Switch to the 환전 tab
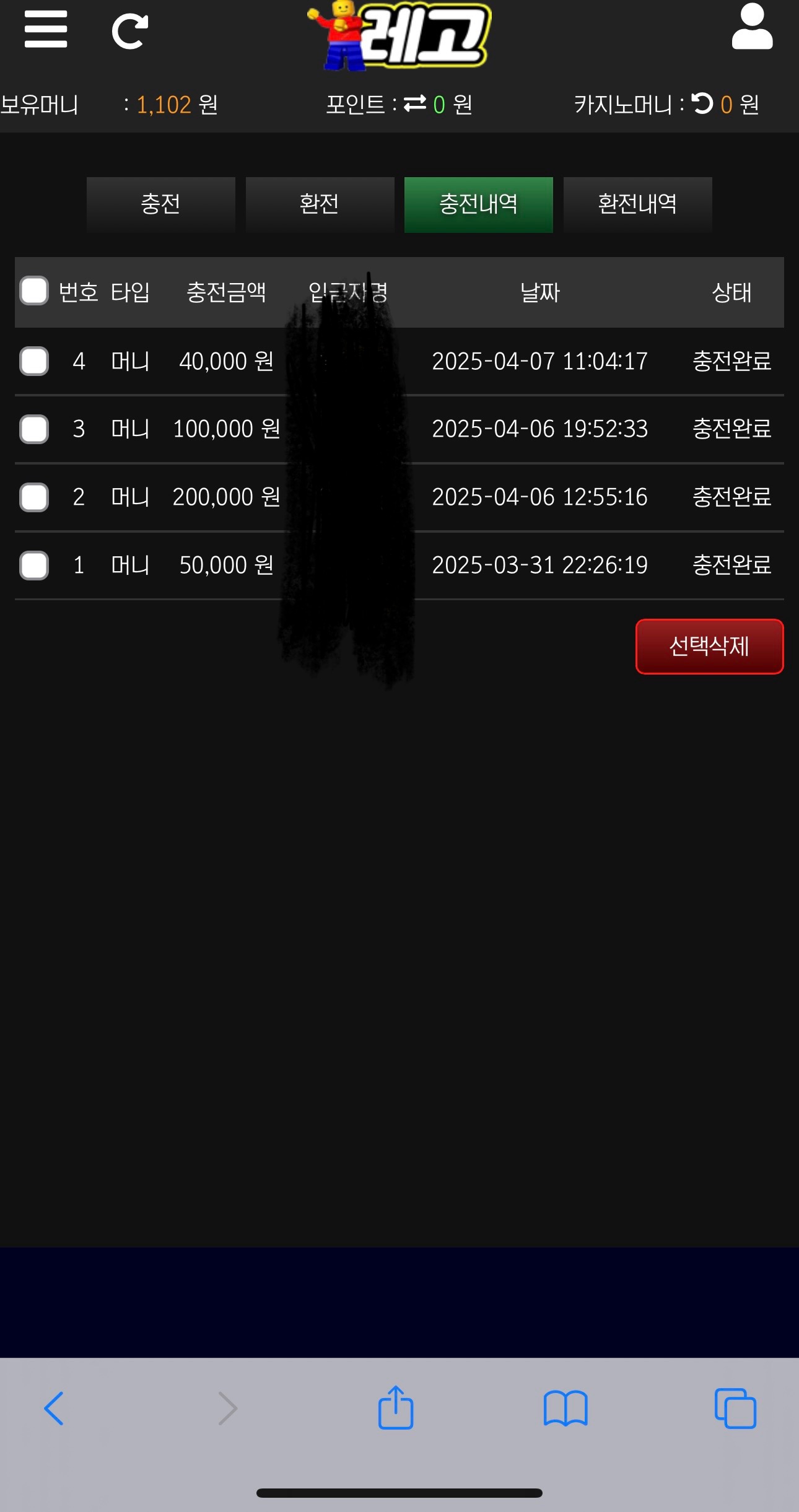Image resolution: width=799 pixels, height=1512 pixels. pos(320,204)
